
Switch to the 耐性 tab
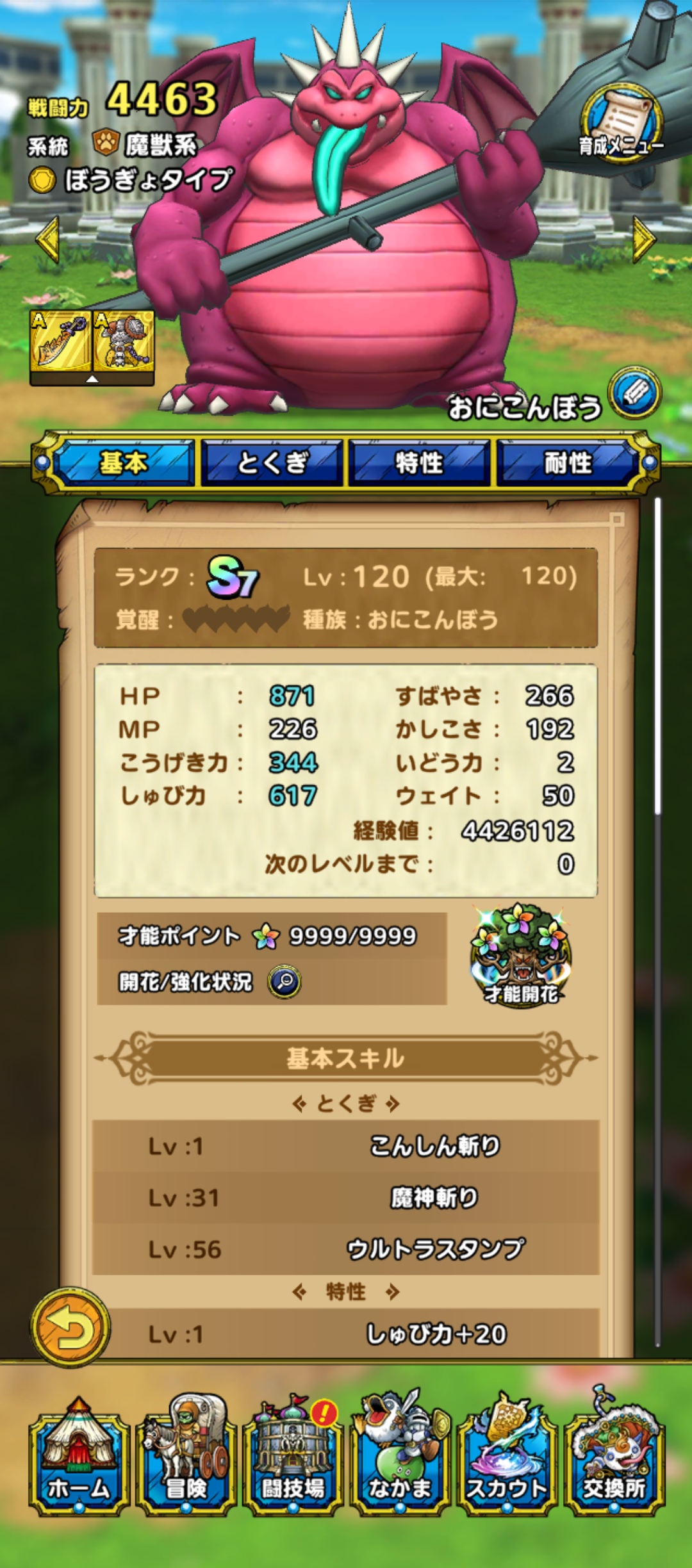[568, 462]
